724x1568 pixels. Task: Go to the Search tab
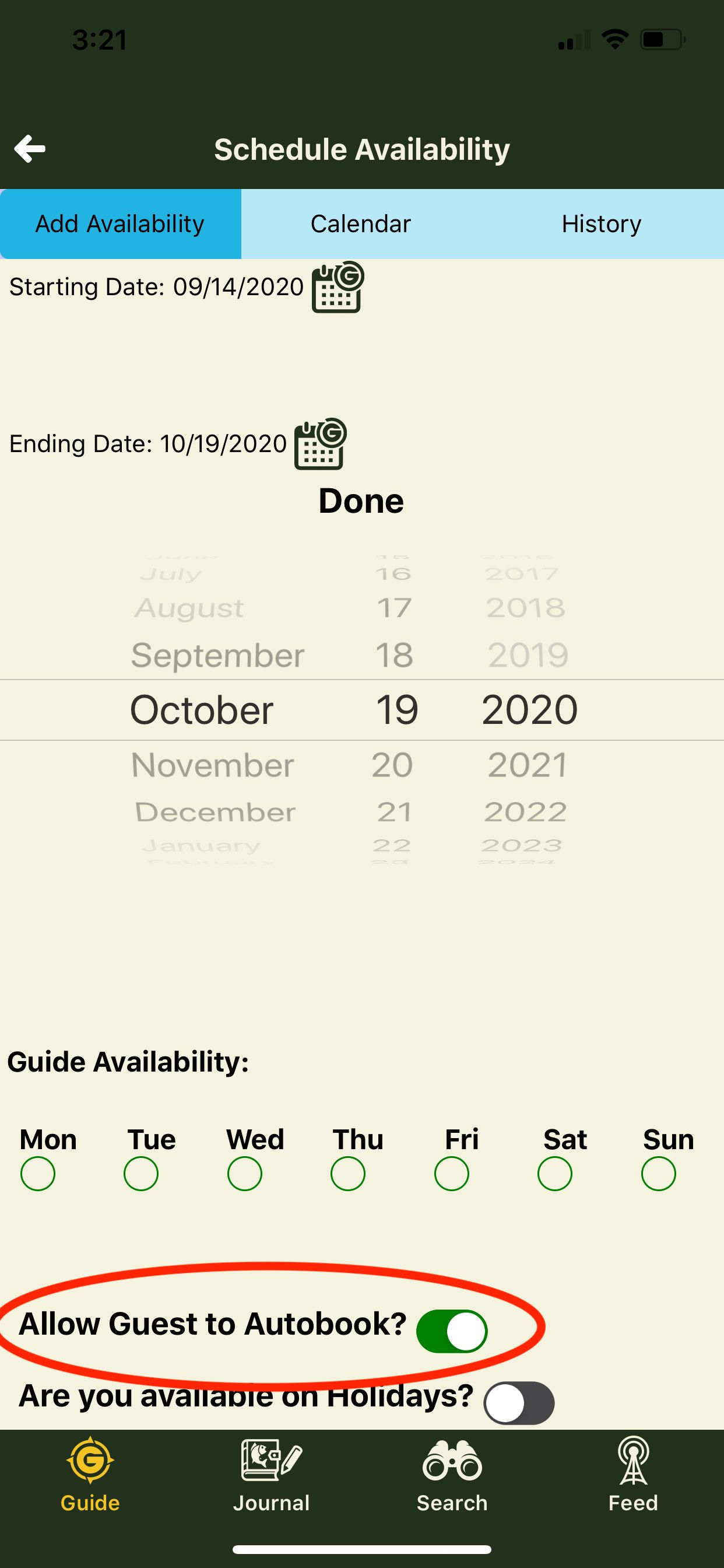452,1475
